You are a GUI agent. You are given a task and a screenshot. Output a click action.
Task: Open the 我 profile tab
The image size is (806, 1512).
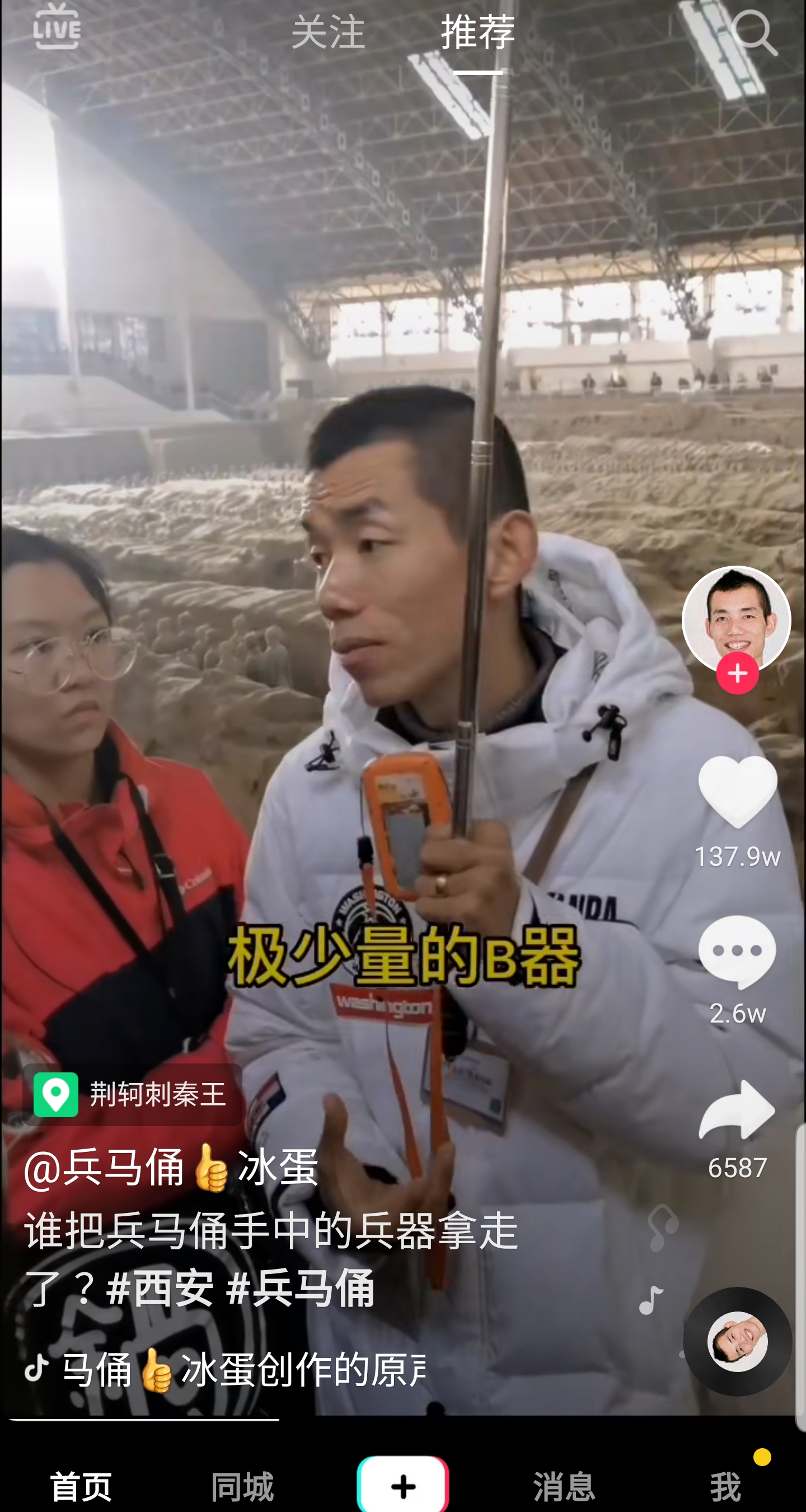pos(725,1486)
